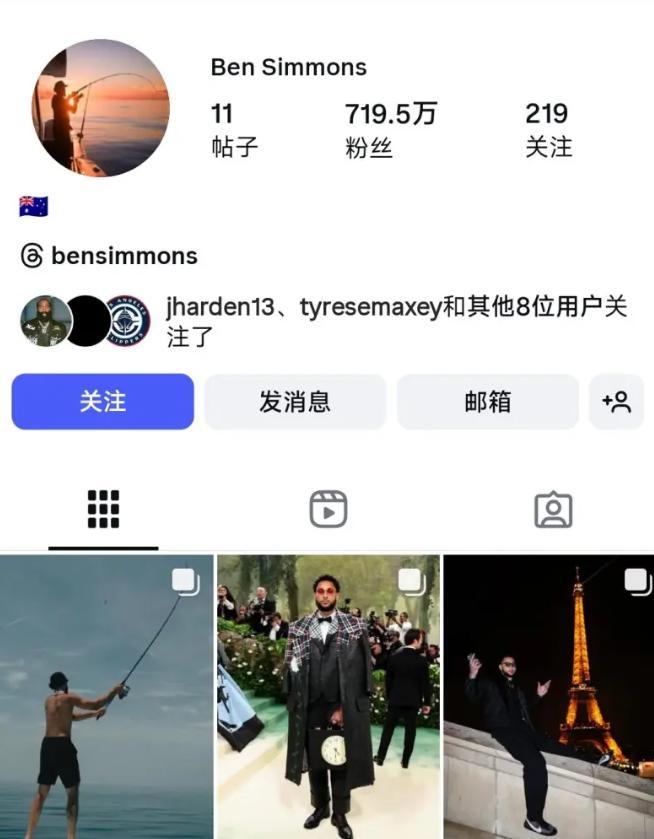Image resolution: width=654 pixels, height=839 pixels.
Task: Switch to the posts grid tab
Action: [103, 509]
